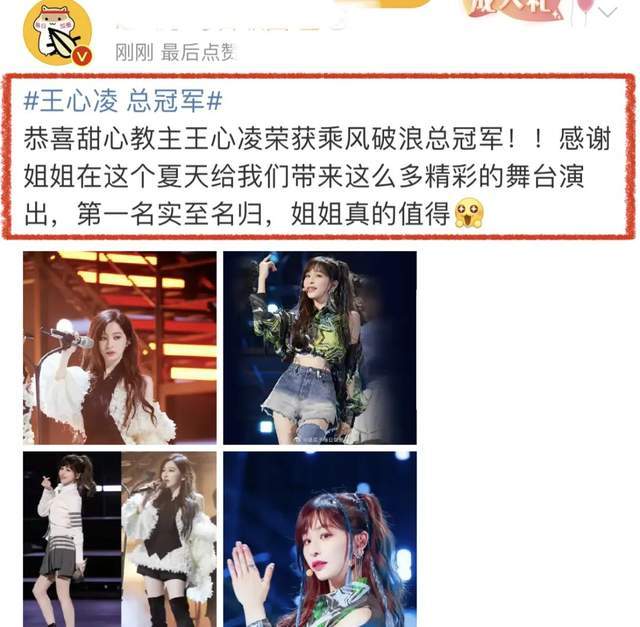The image size is (640, 627).
Task: View the photo with white fluffy sleeves and microphone
Action: 119,347
